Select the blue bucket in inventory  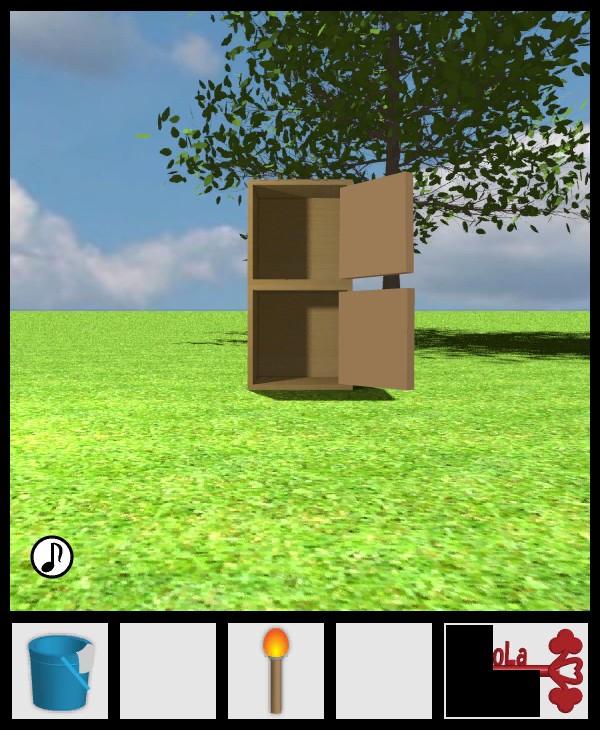(x=60, y=671)
